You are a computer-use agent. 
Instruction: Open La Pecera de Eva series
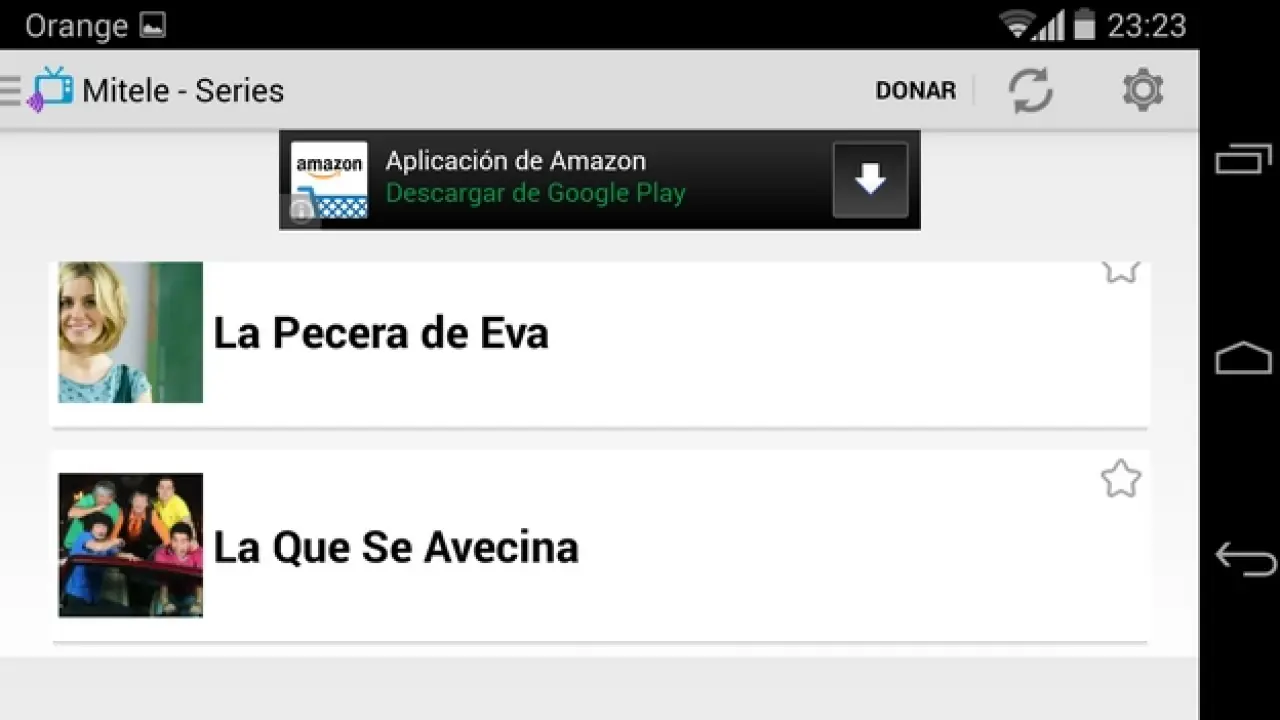tap(381, 333)
